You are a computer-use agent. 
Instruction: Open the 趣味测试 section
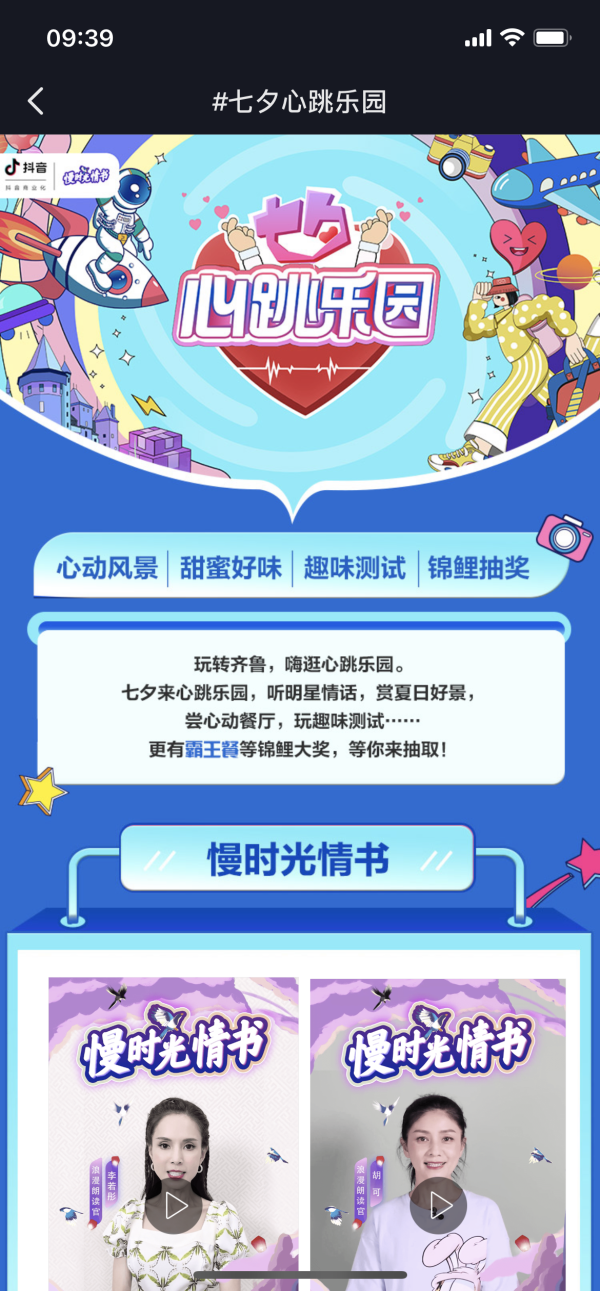click(355, 570)
